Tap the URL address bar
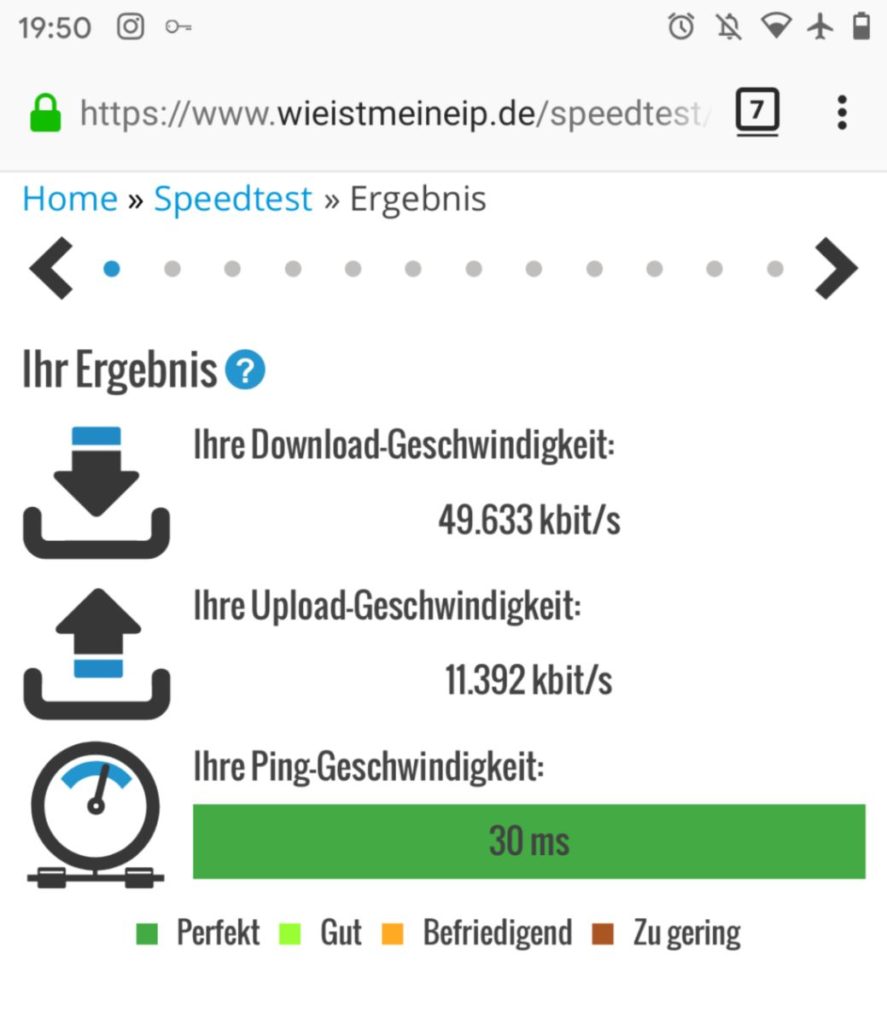 pyautogui.click(x=390, y=113)
